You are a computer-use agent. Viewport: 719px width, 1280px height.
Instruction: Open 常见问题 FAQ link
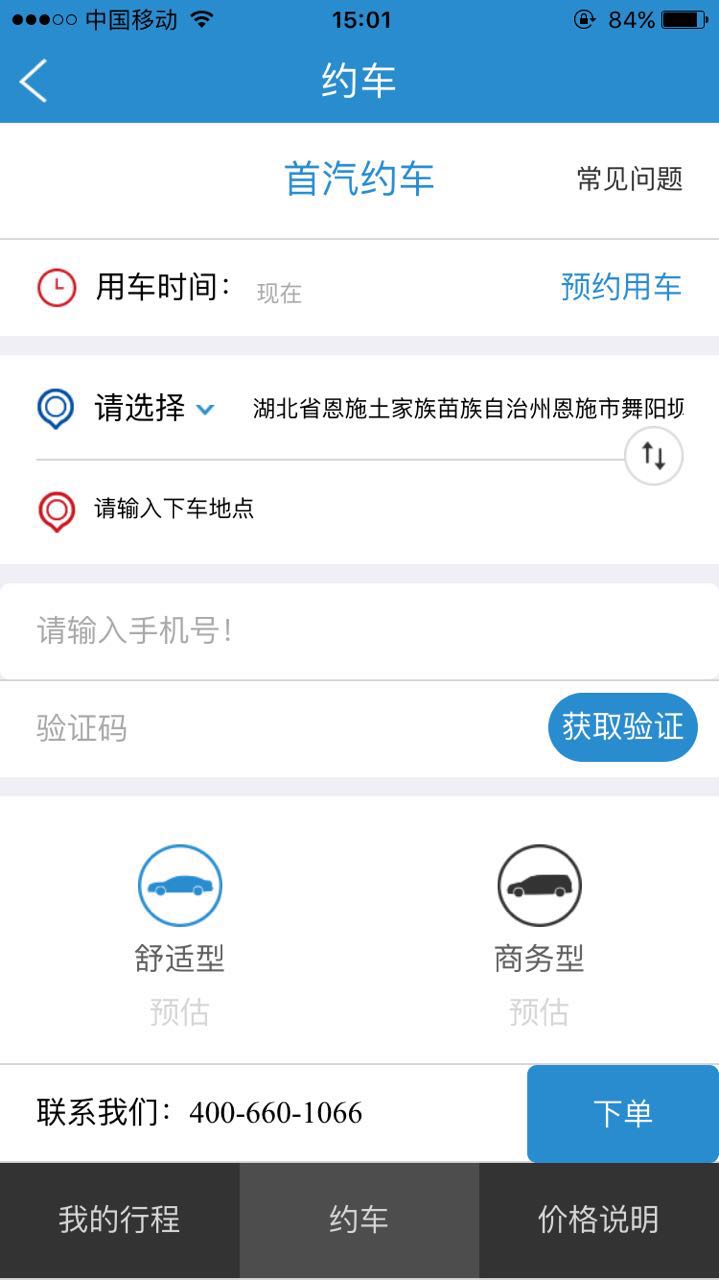point(630,180)
